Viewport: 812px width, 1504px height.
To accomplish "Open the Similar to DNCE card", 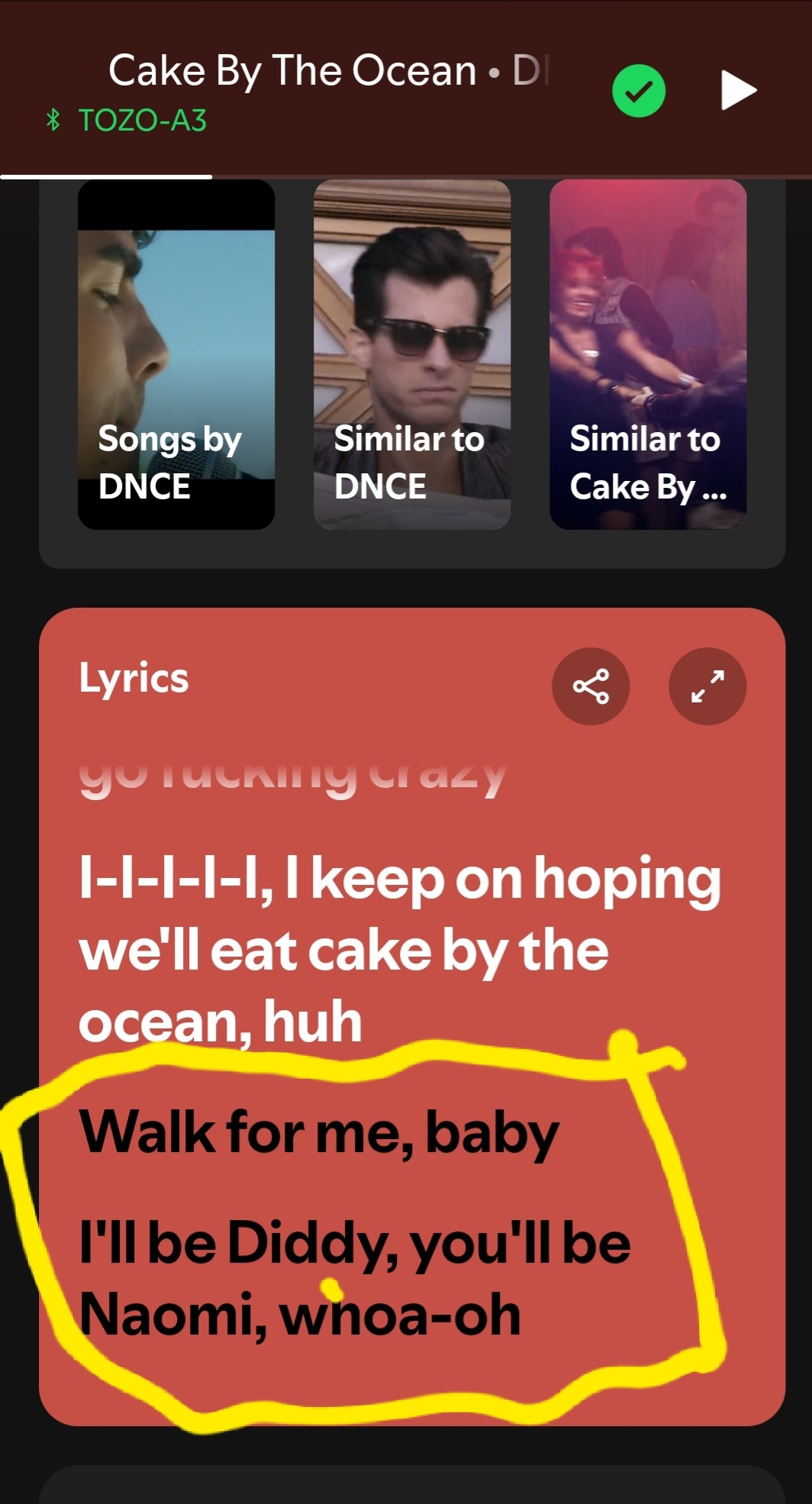I will point(412,355).
